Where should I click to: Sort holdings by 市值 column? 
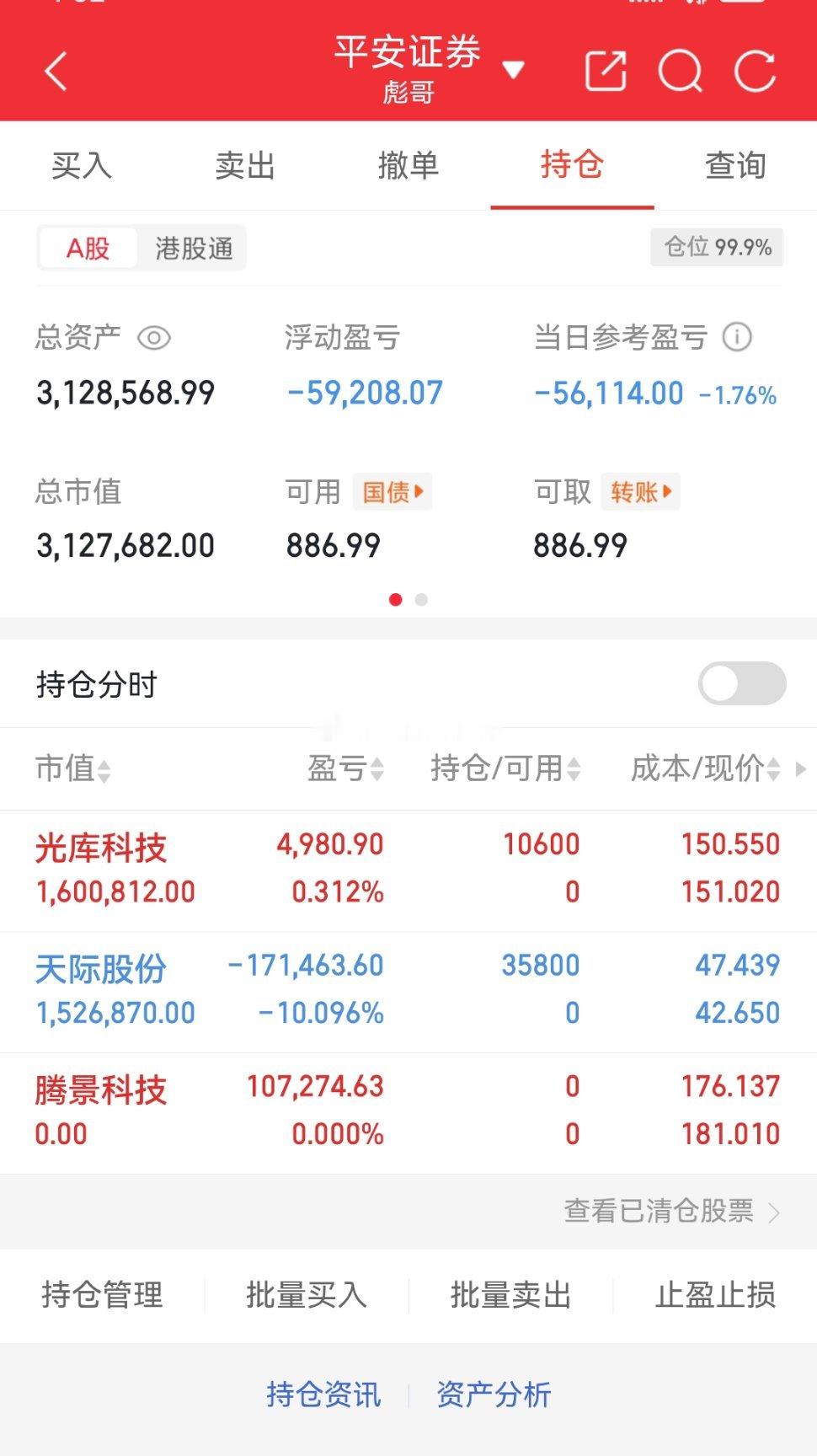[x=76, y=769]
